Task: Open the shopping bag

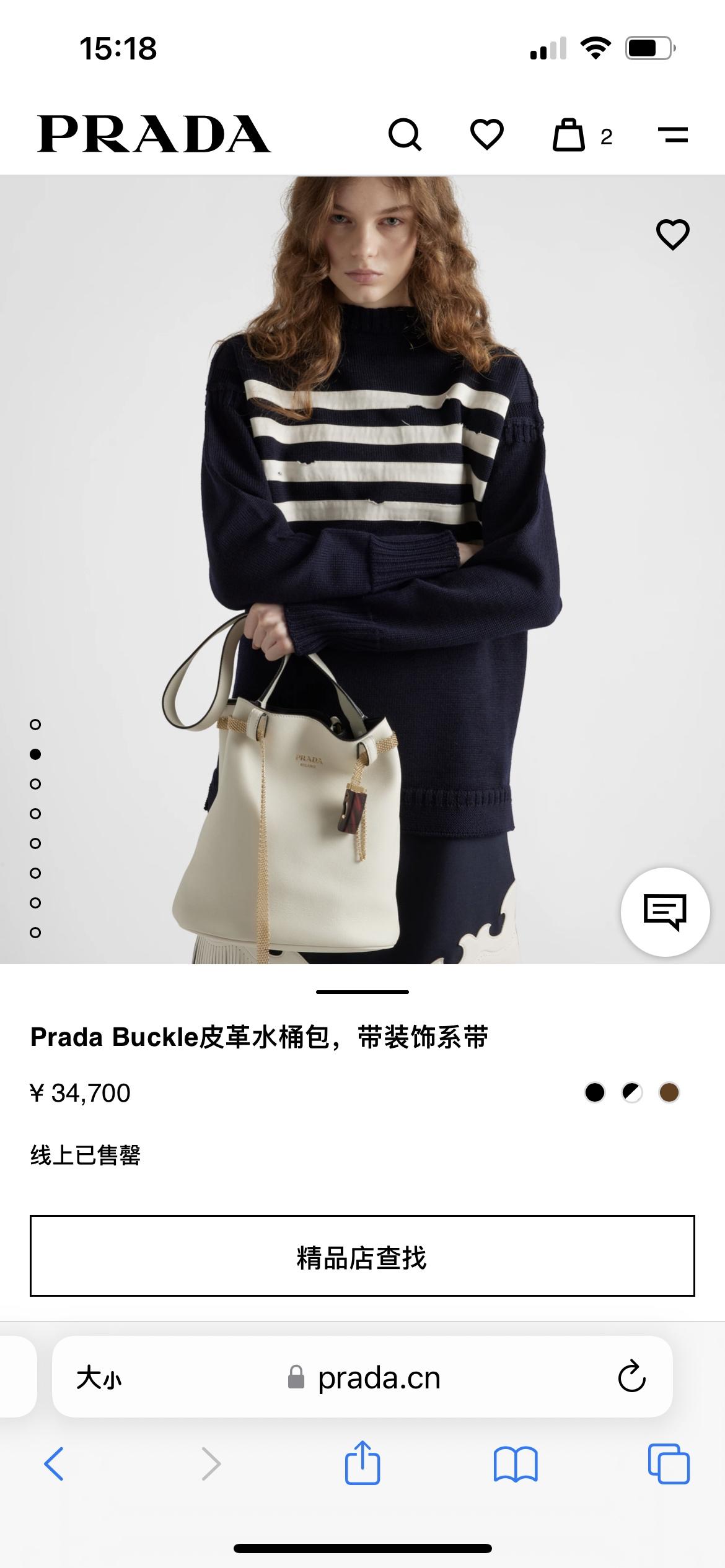Action: pyautogui.click(x=569, y=135)
